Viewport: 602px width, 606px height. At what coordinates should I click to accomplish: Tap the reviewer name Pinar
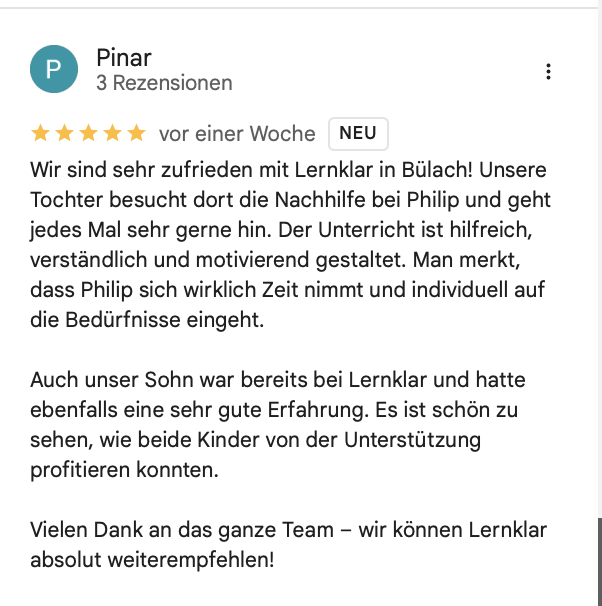(x=124, y=57)
